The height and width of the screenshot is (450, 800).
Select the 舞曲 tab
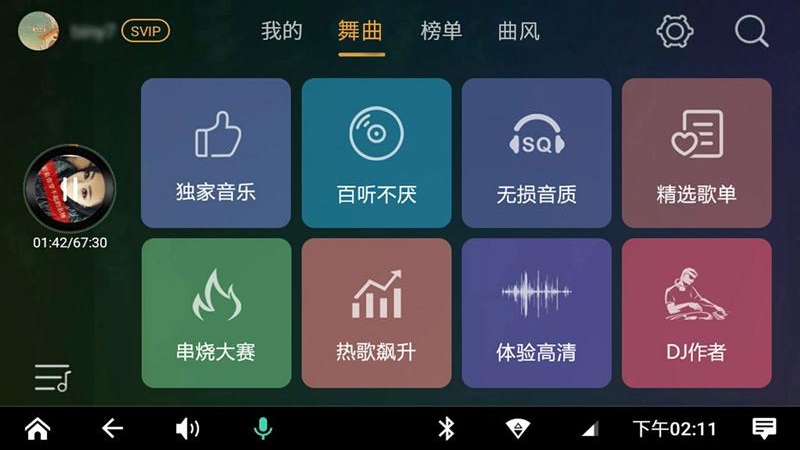point(361,31)
